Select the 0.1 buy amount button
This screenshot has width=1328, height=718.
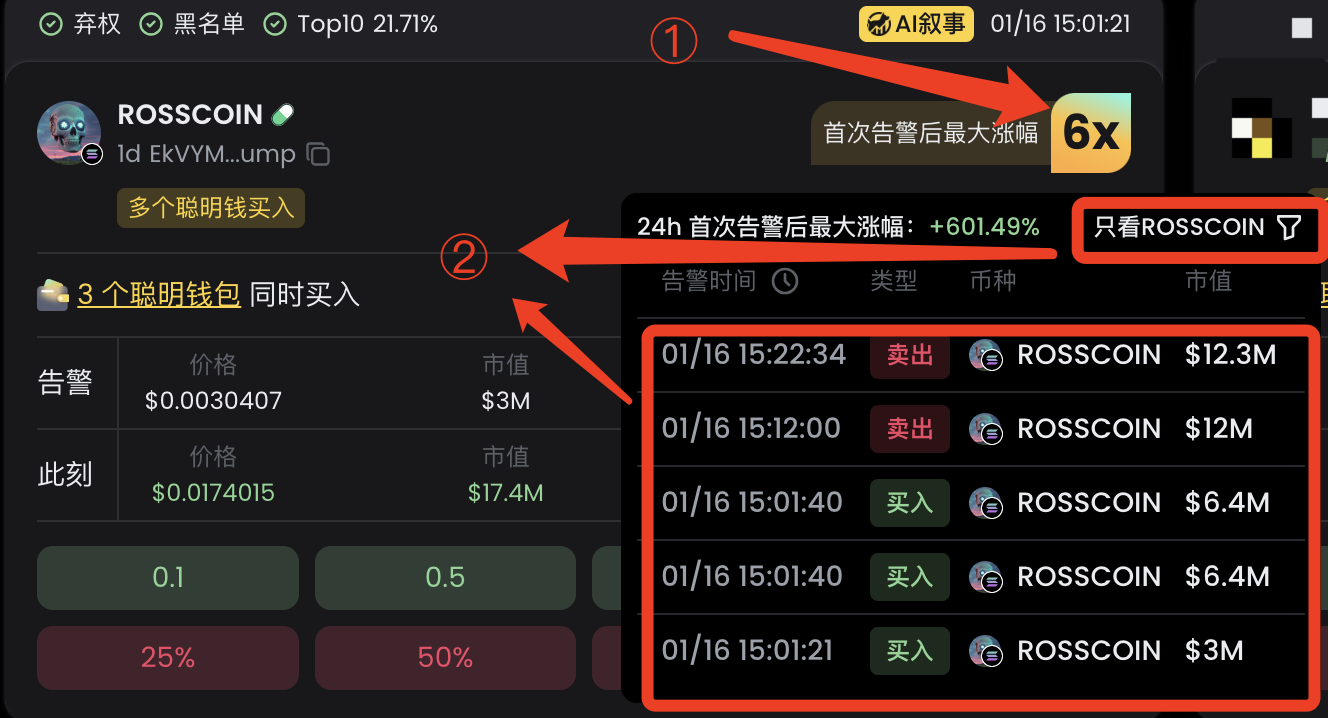168,578
